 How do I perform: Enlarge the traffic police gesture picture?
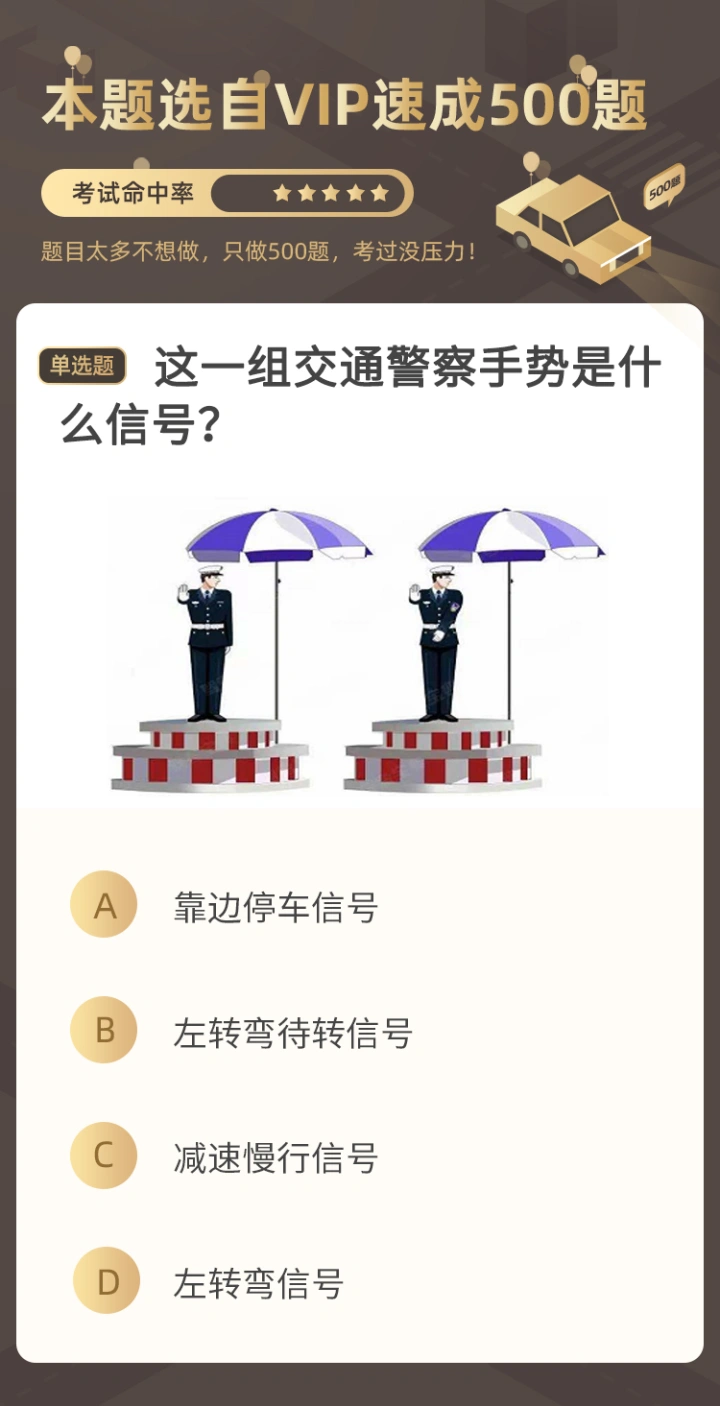[x=358, y=648]
